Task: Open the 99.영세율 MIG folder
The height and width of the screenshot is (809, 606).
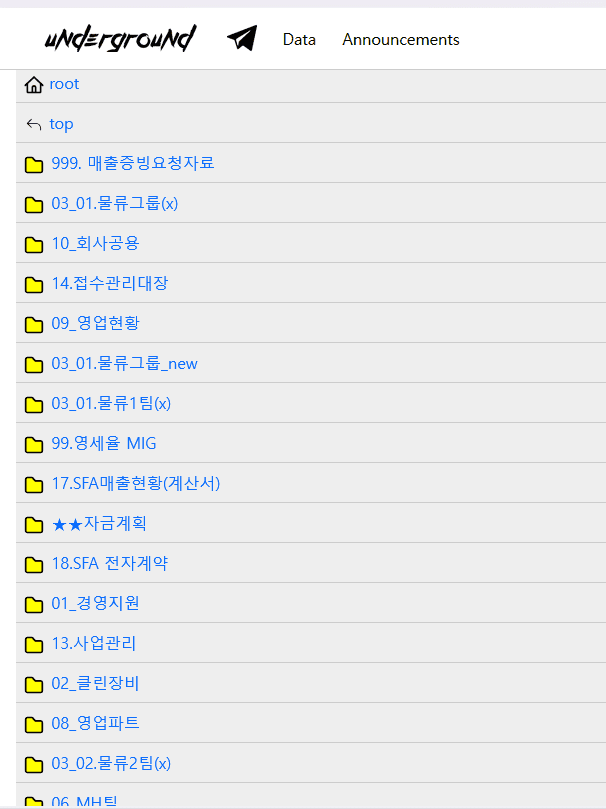Action: point(104,443)
